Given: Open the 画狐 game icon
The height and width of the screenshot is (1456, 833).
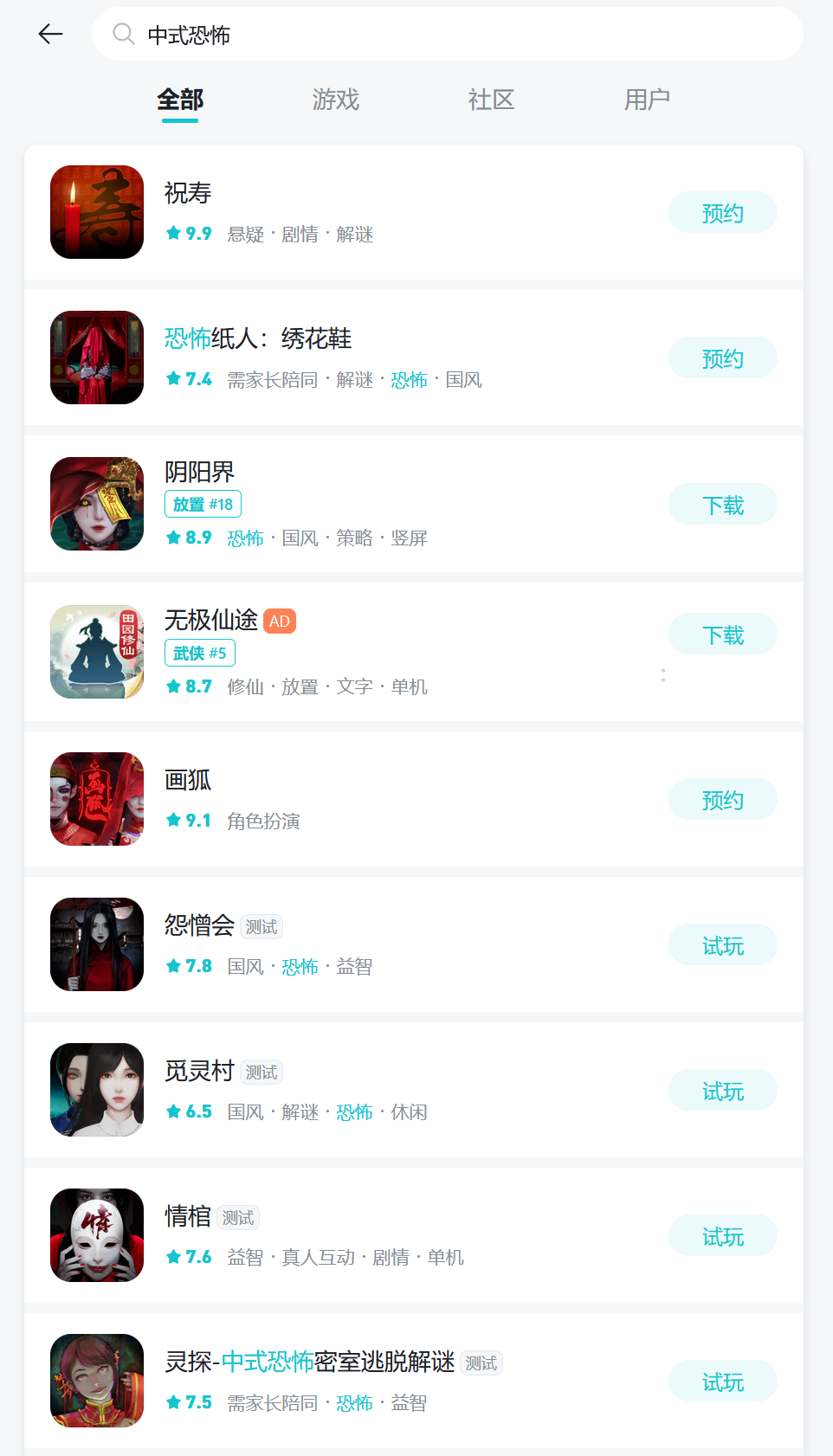Looking at the screenshot, I should (96, 799).
